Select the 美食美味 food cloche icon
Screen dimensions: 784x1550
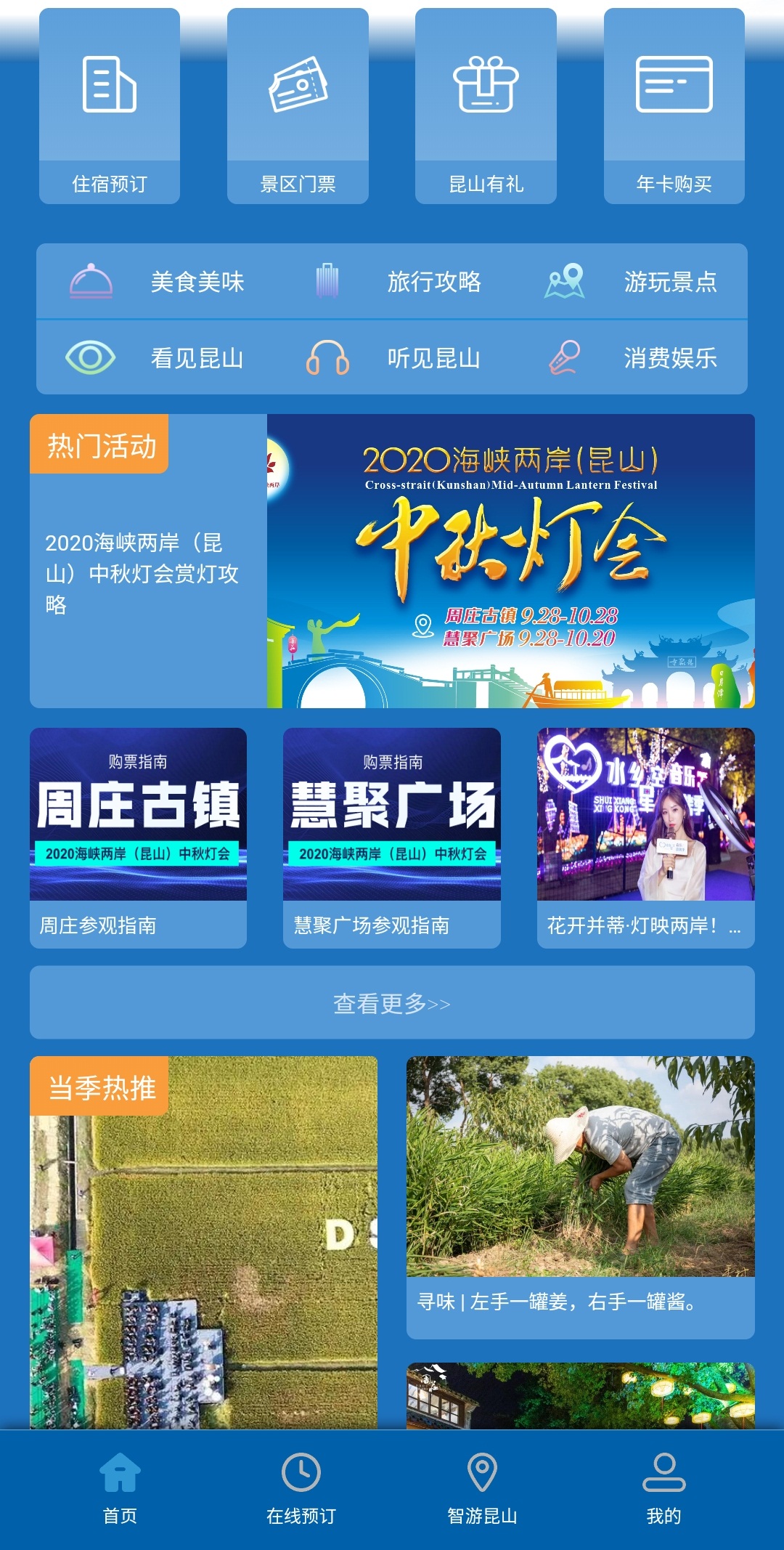(89, 281)
